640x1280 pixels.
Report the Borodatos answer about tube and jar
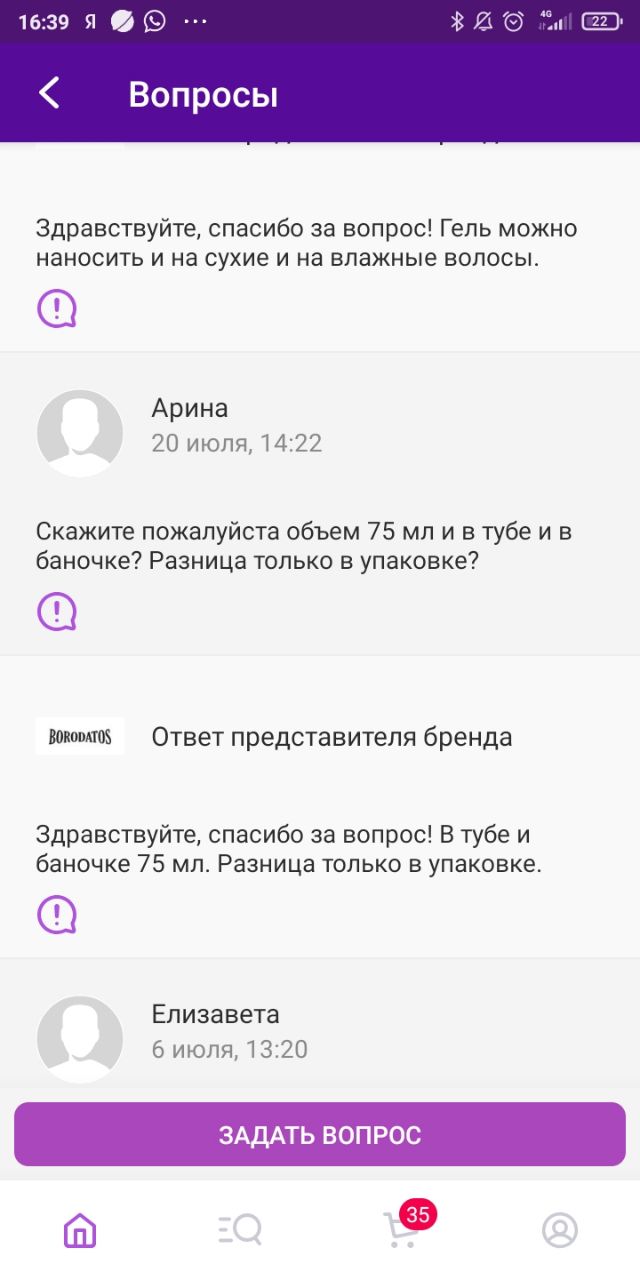[57, 913]
